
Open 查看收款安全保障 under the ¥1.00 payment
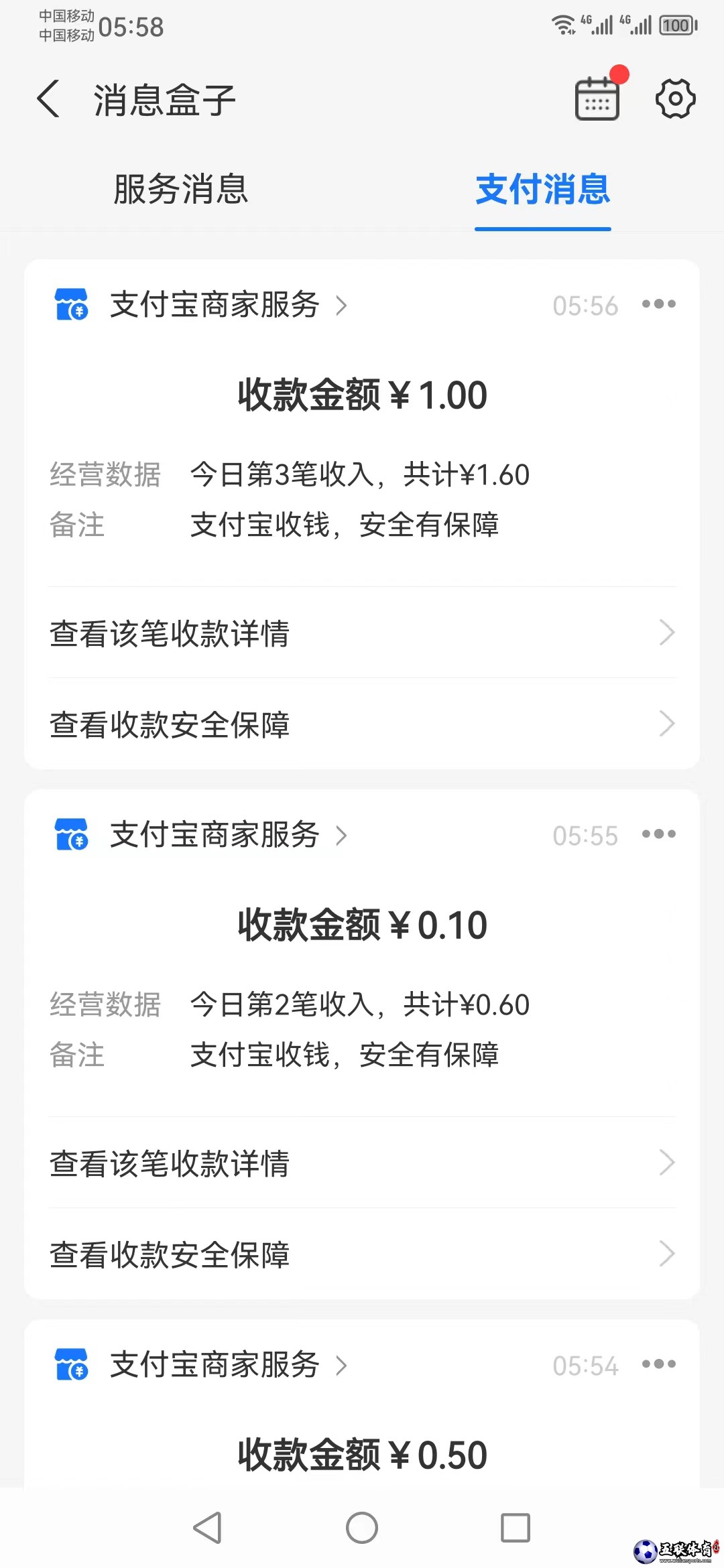[362, 724]
